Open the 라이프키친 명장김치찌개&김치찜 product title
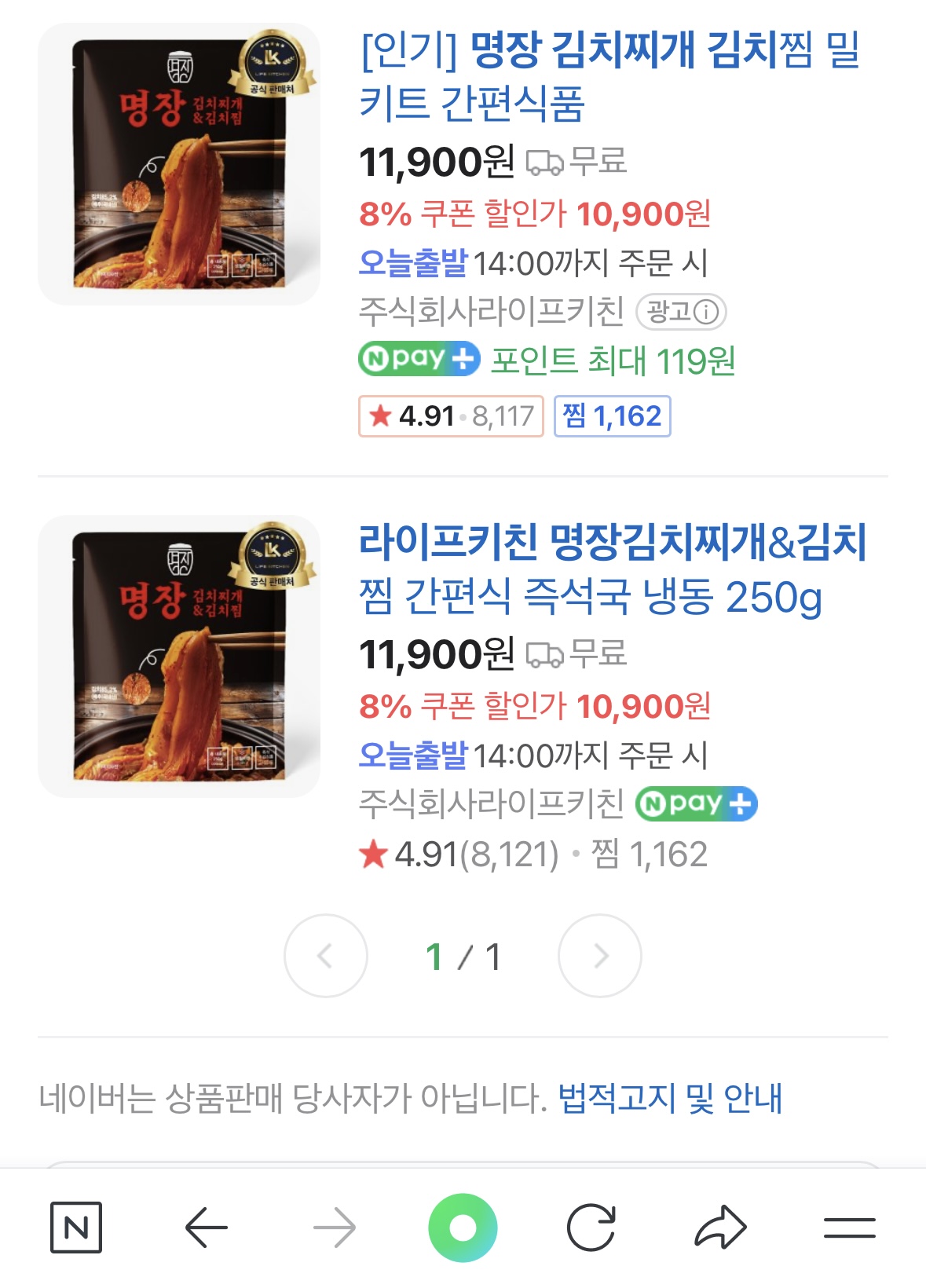Viewport: 926px width, 1288px height. [613, 569]
